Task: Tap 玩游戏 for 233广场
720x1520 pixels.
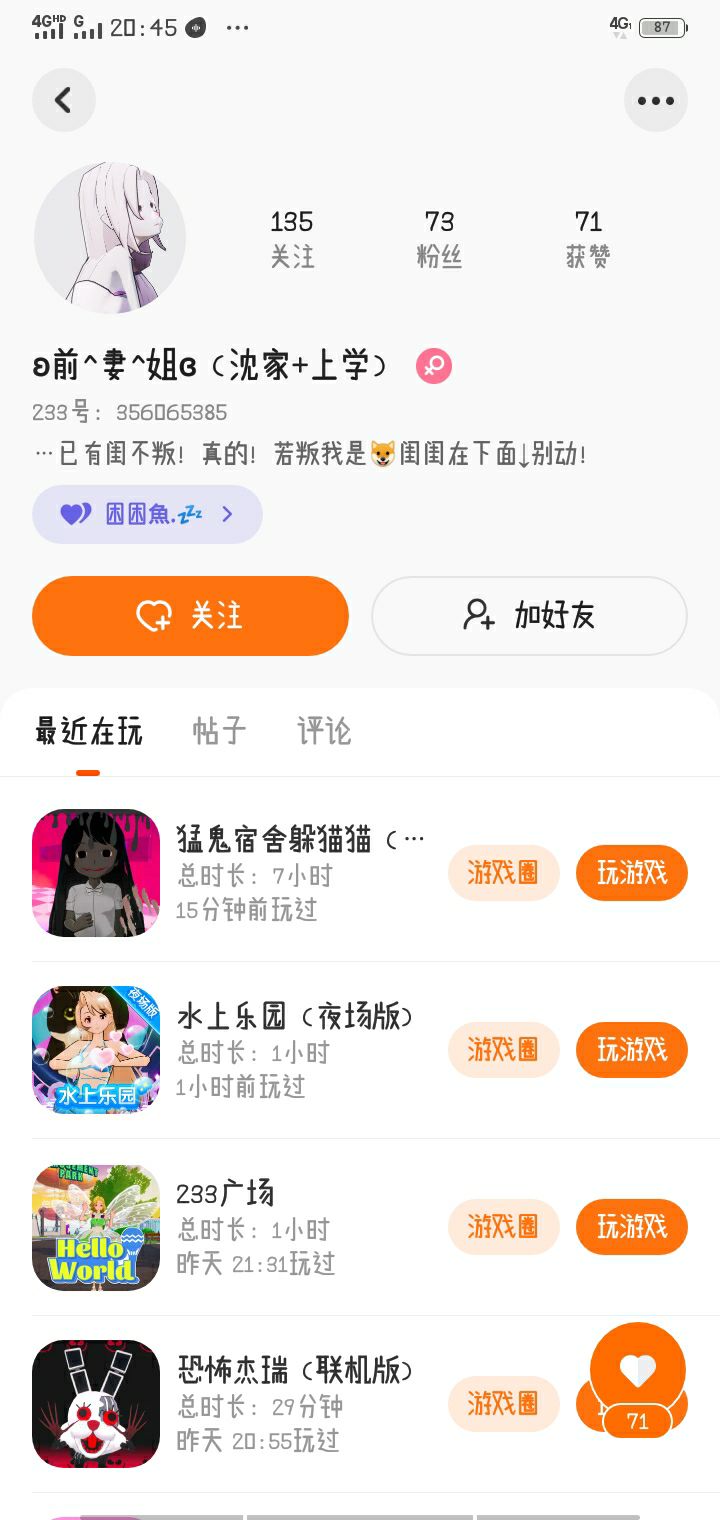Action: (631, 1227)
